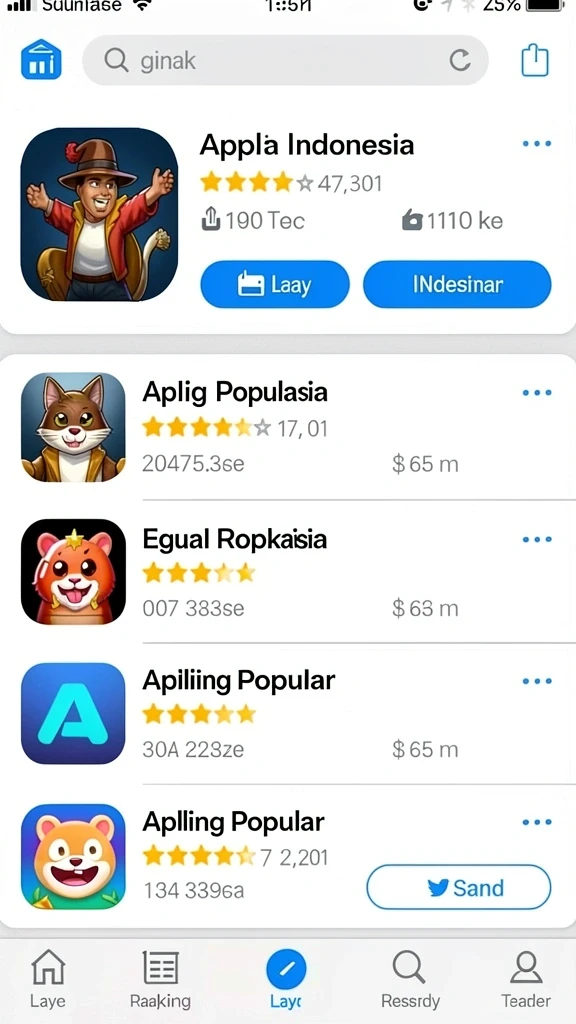The width and height of the screenshot is (576, 1024).
Task: Tap the Laay button
Action: (x=275, y=285)
